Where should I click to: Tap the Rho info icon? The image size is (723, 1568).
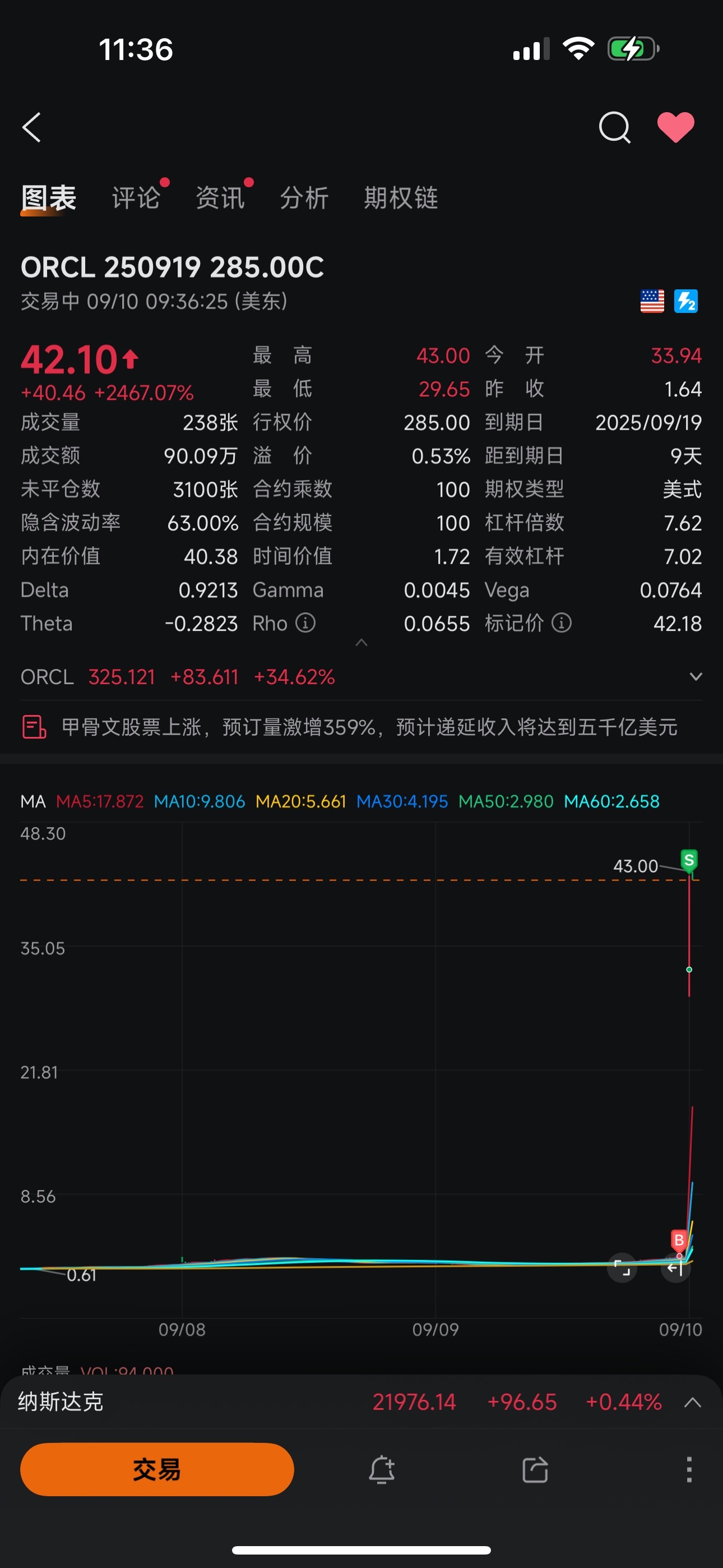306,622
